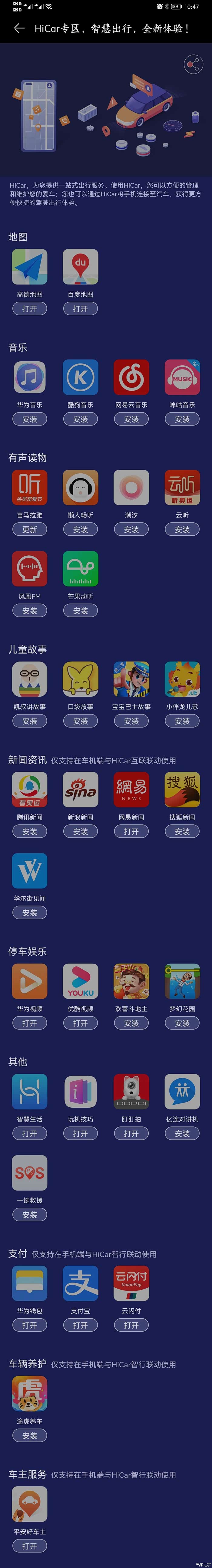
Task: Install 一键救援
Action: coord(30,1214)
